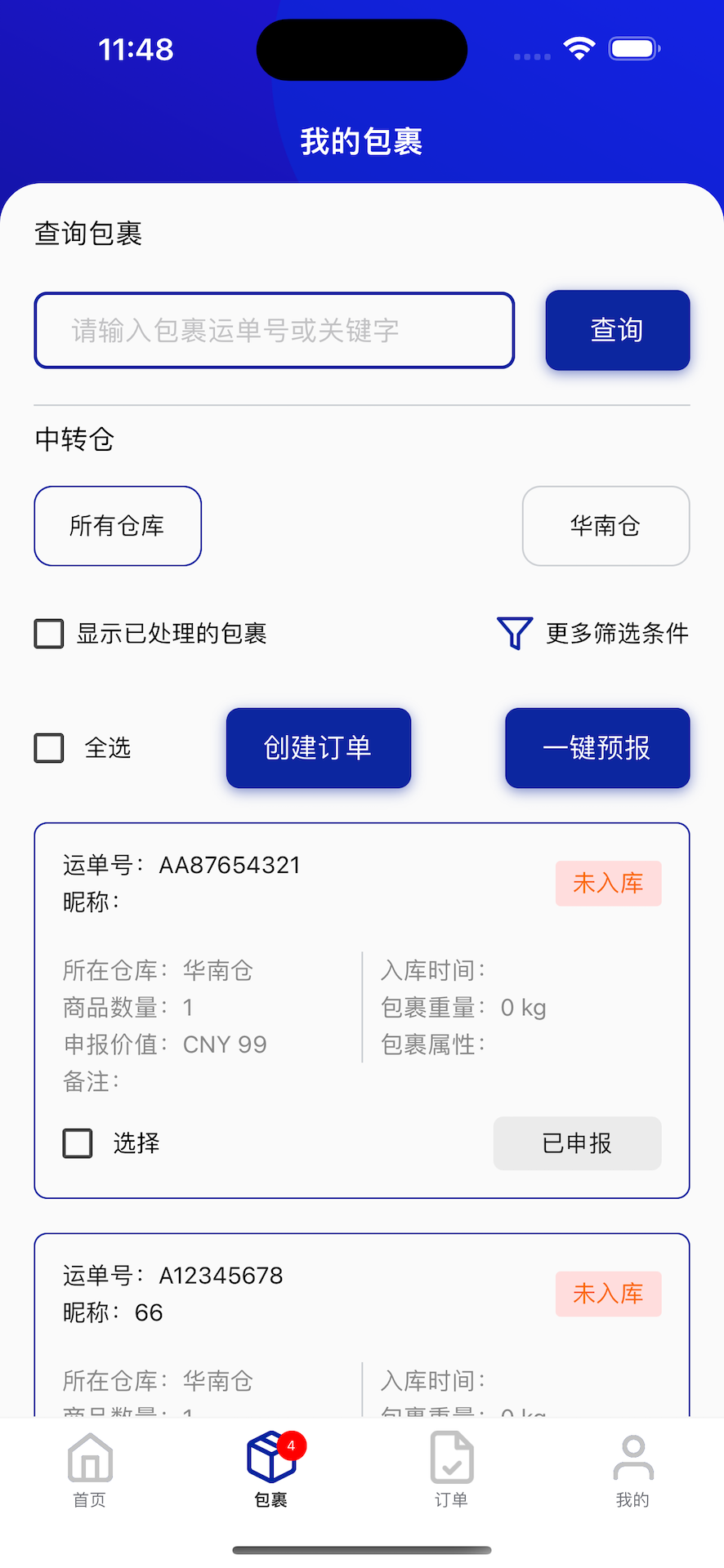Toggle the 全选 select-all checkbox
The width and height of the screenshot is (724, 1568).
(49, 748)
